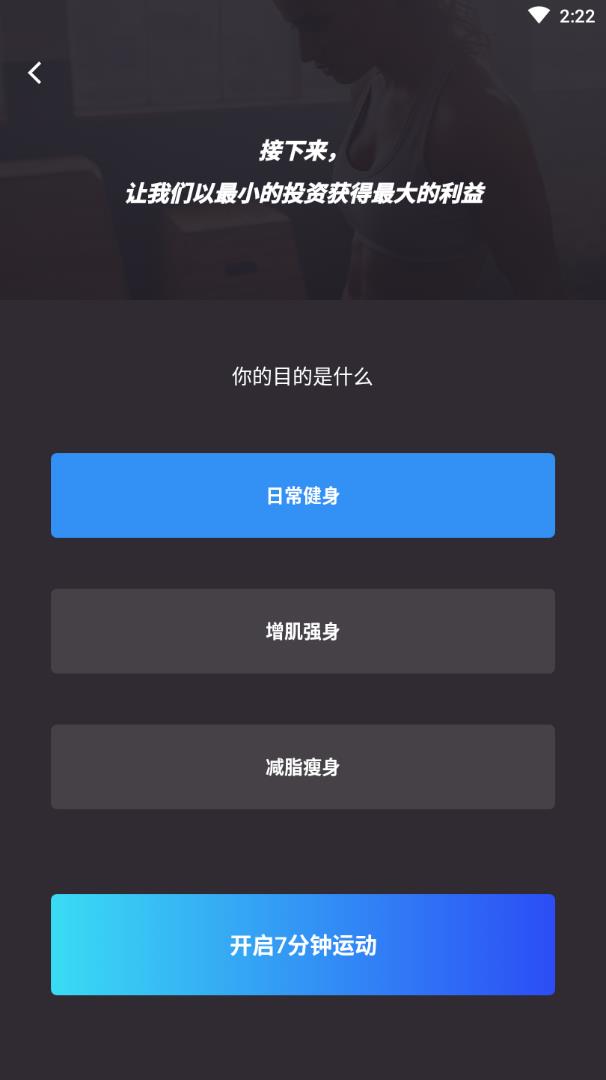The height and width of the screenshot is (1080, 606).
Task: Pick the 减脂瘦身 goal option
Action: (303, 767)
